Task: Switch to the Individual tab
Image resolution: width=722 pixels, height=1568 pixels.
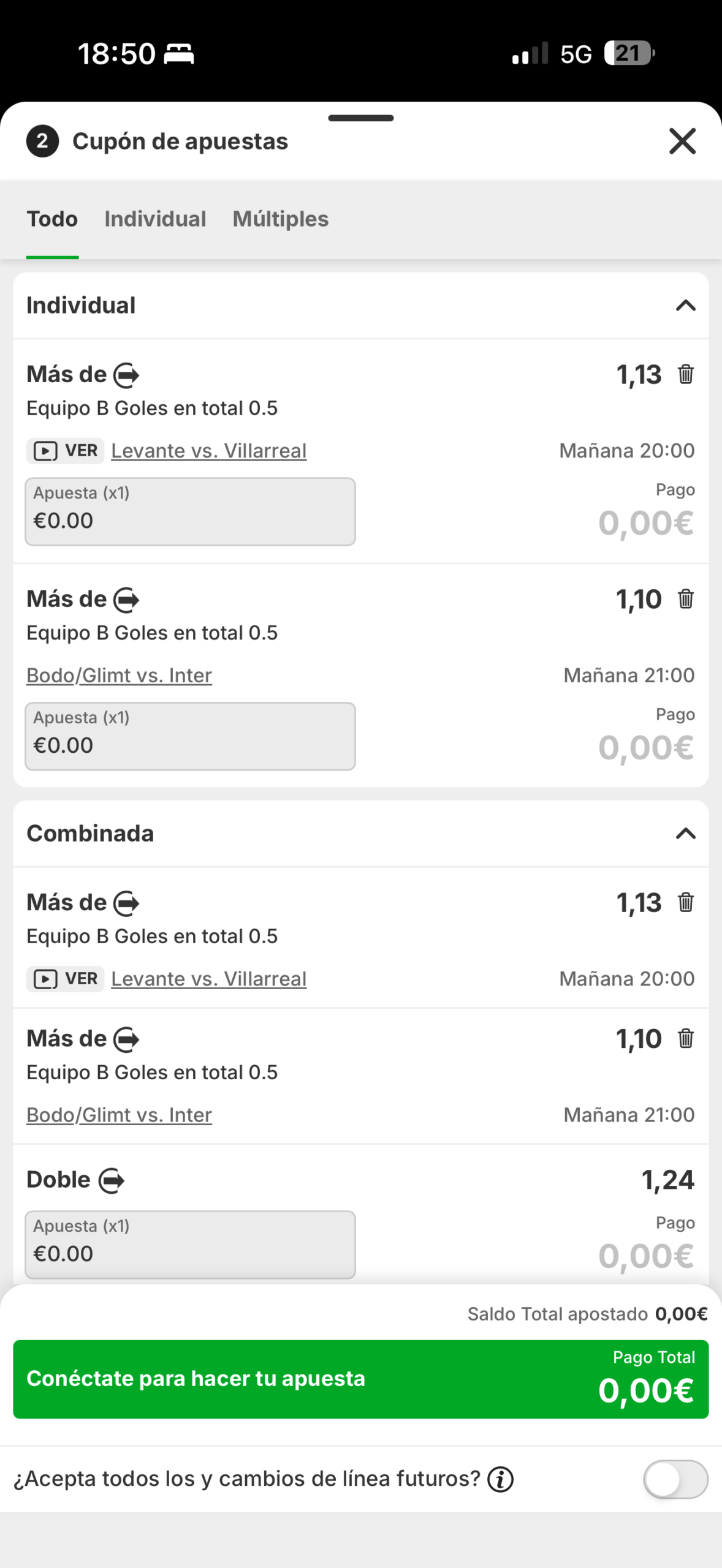Action: pyautogui.click(x=155, y=219)
